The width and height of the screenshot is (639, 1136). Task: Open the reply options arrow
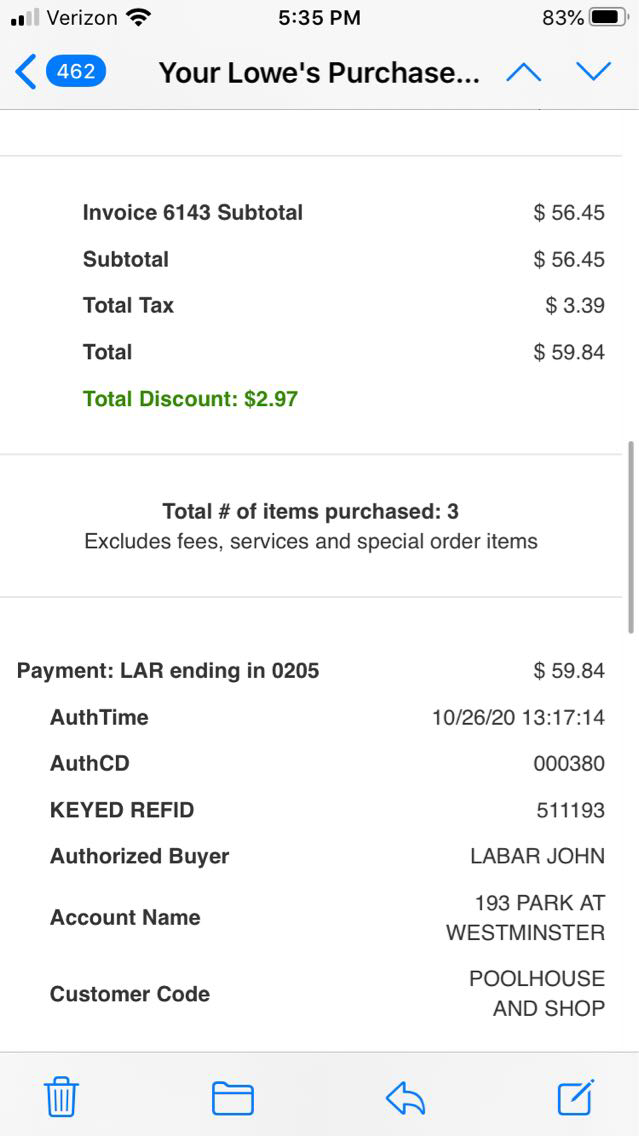405,1098
